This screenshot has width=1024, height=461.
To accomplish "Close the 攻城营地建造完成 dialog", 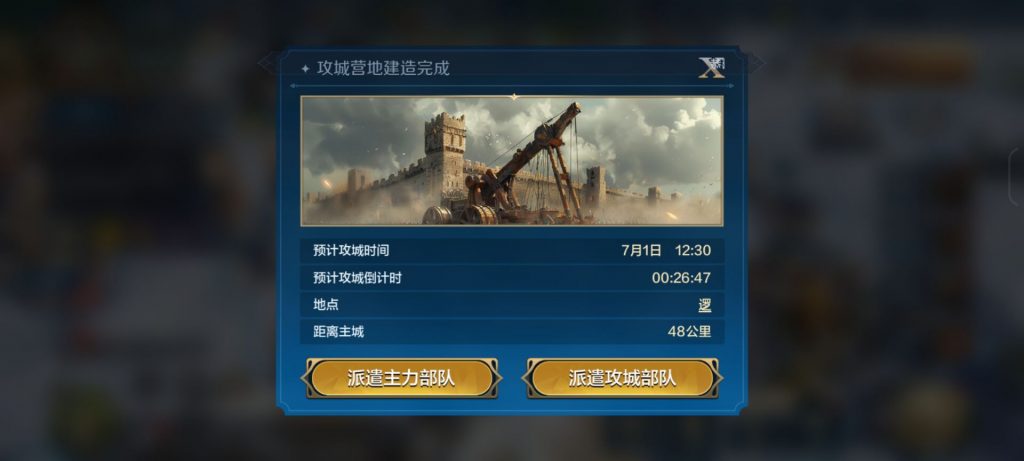I will [710, 67].
